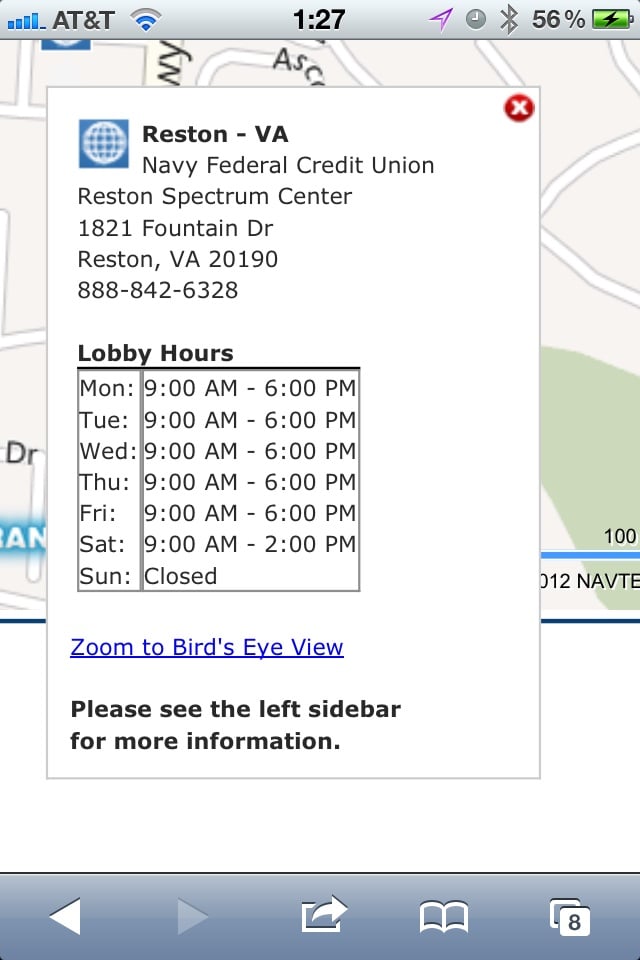
Task: Close the Reston branch info popup
Action: point(518,108)
